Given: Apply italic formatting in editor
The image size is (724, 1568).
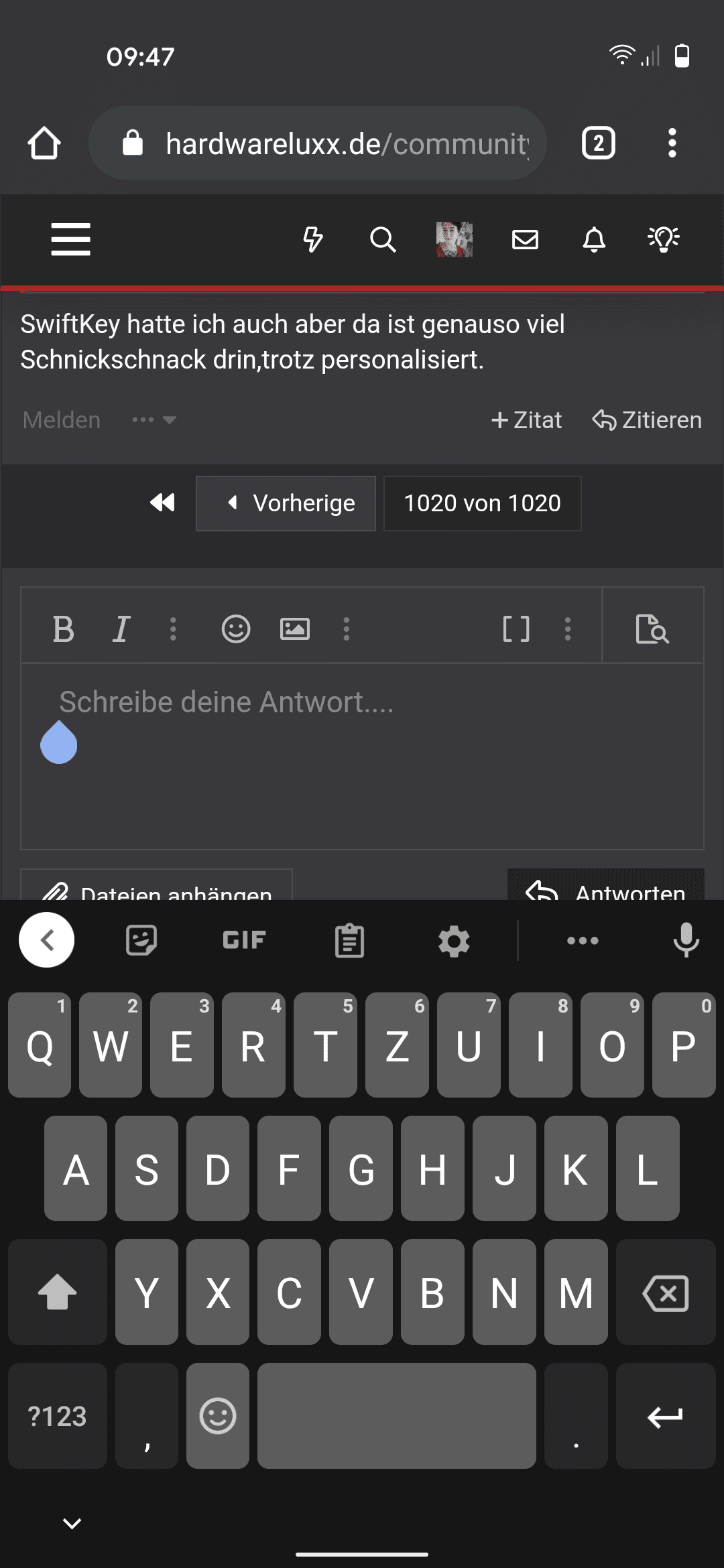Looking at the screenshot, I should point(121,629).
